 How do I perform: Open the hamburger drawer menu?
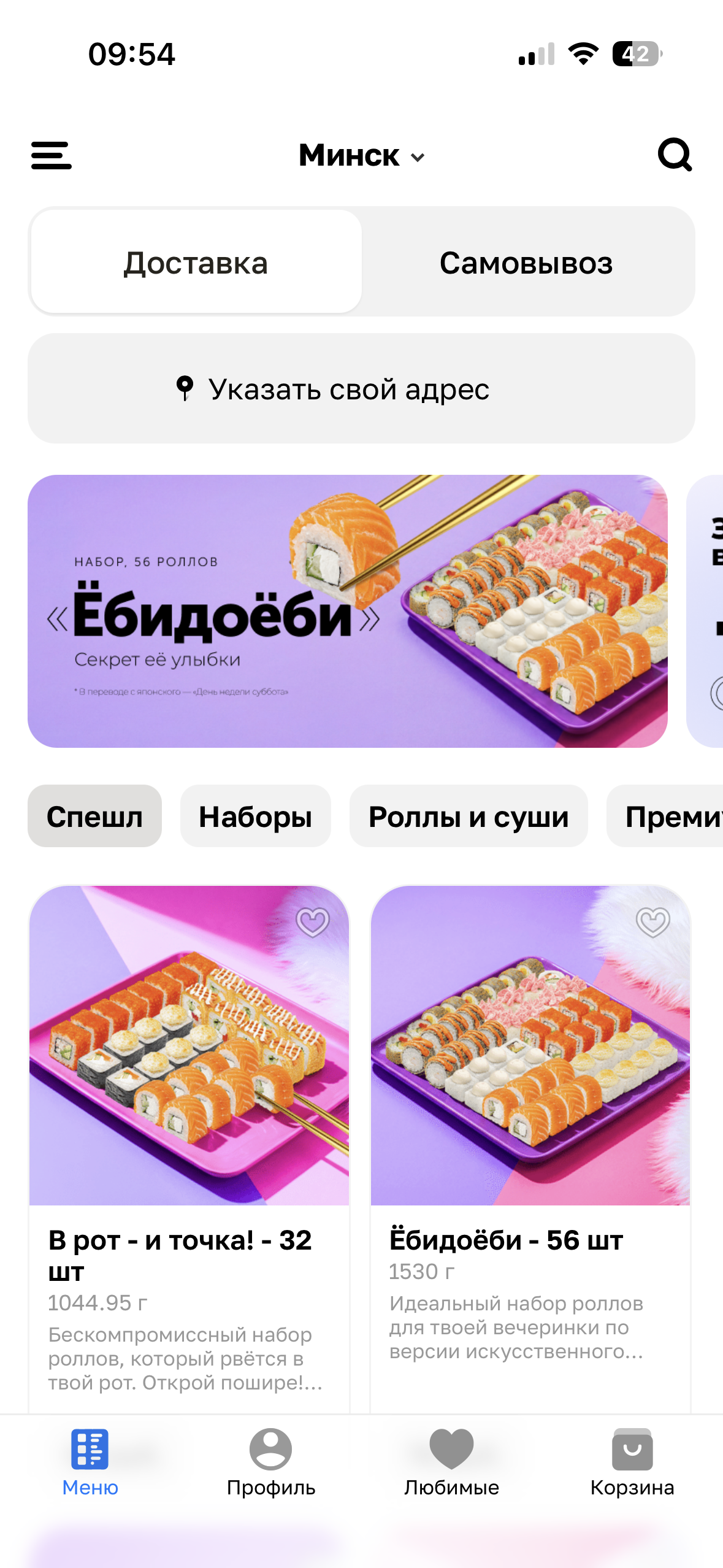(x=52, y=155)
